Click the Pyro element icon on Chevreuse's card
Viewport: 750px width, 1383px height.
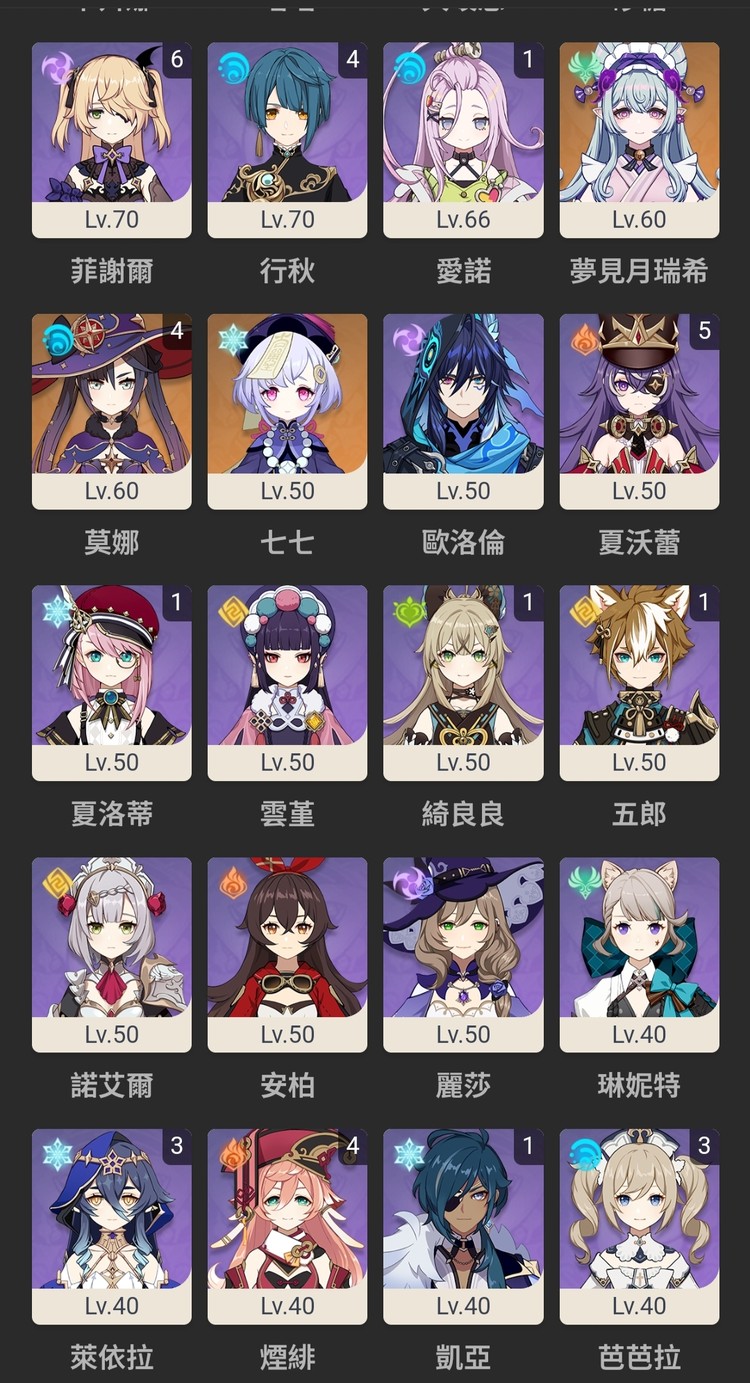coord(581,335)
